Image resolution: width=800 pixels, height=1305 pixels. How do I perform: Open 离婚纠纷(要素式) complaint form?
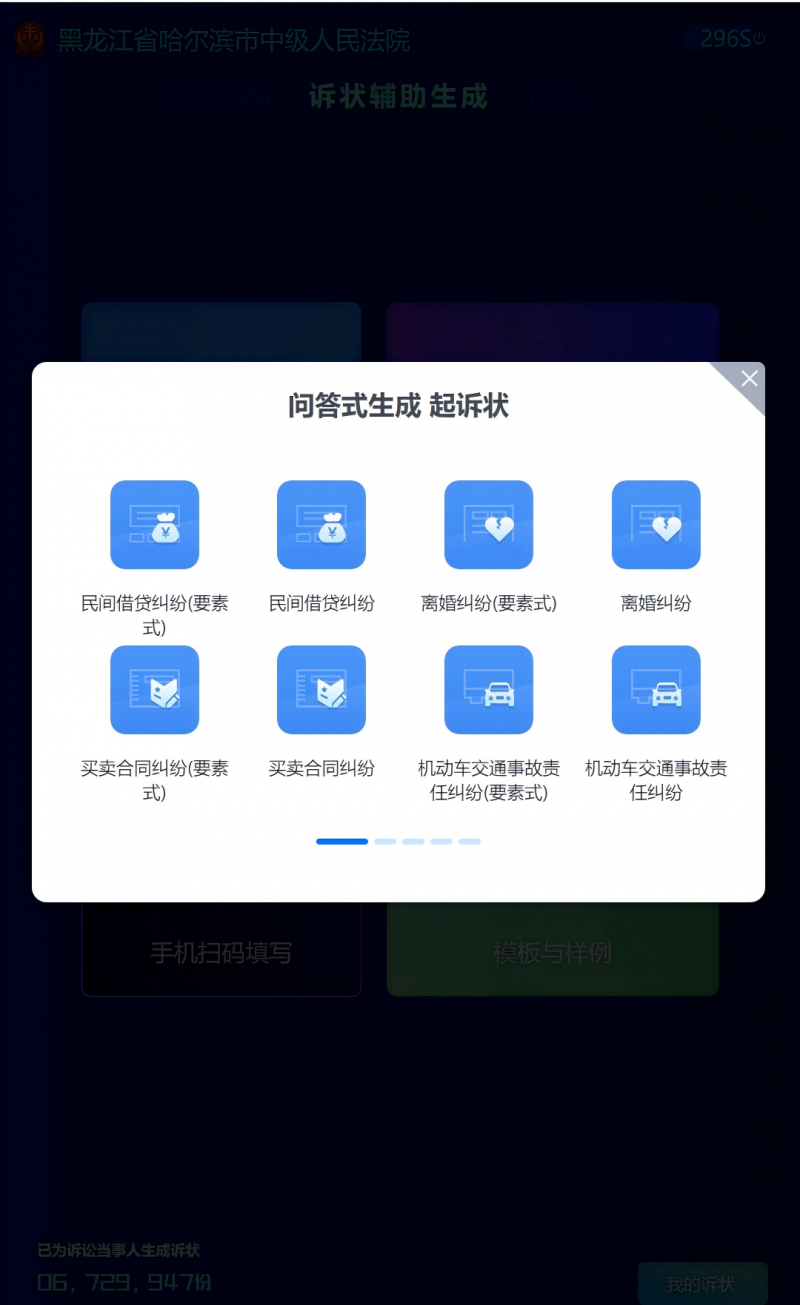click(x=488, y=525)
